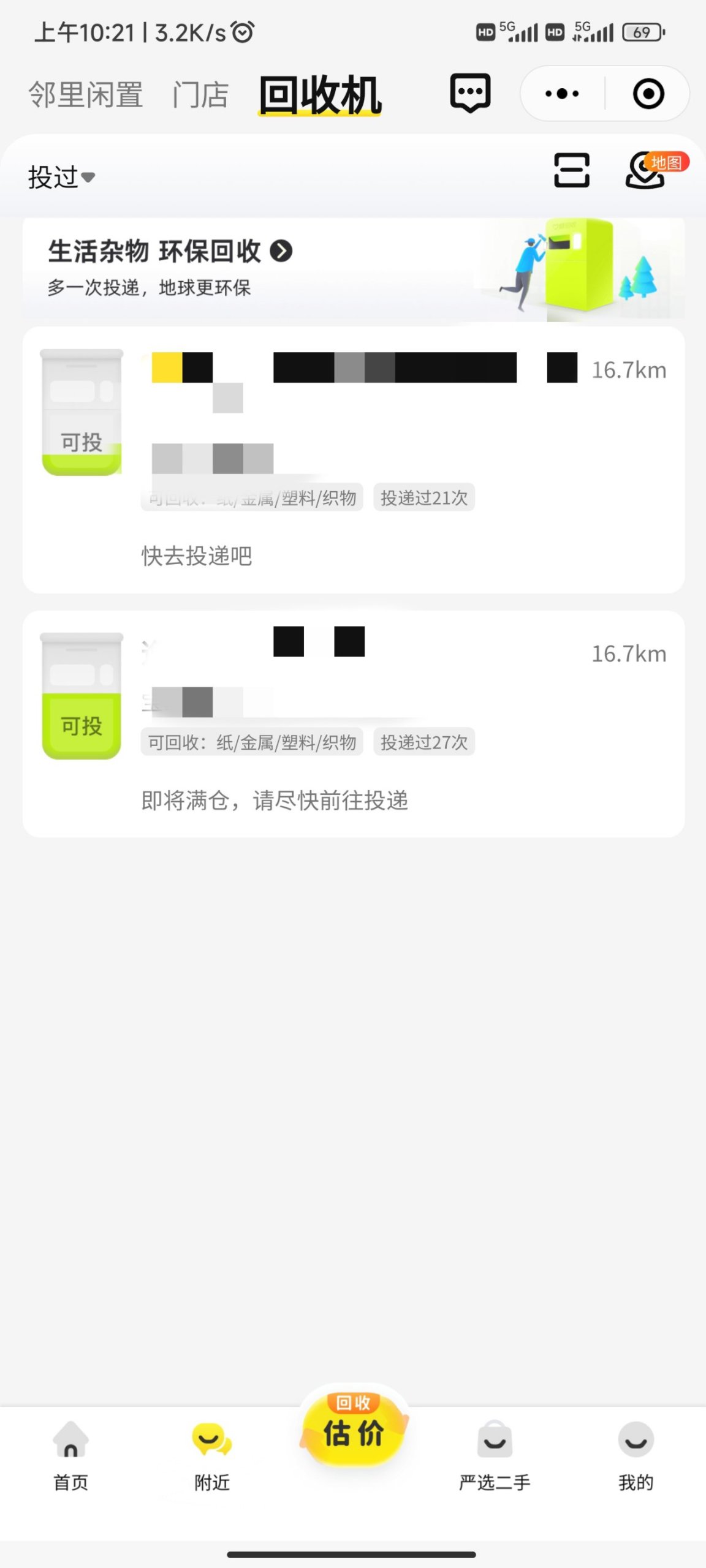Open the mini program overflow menu
706x1568 pixels.
tap(562, 94)
